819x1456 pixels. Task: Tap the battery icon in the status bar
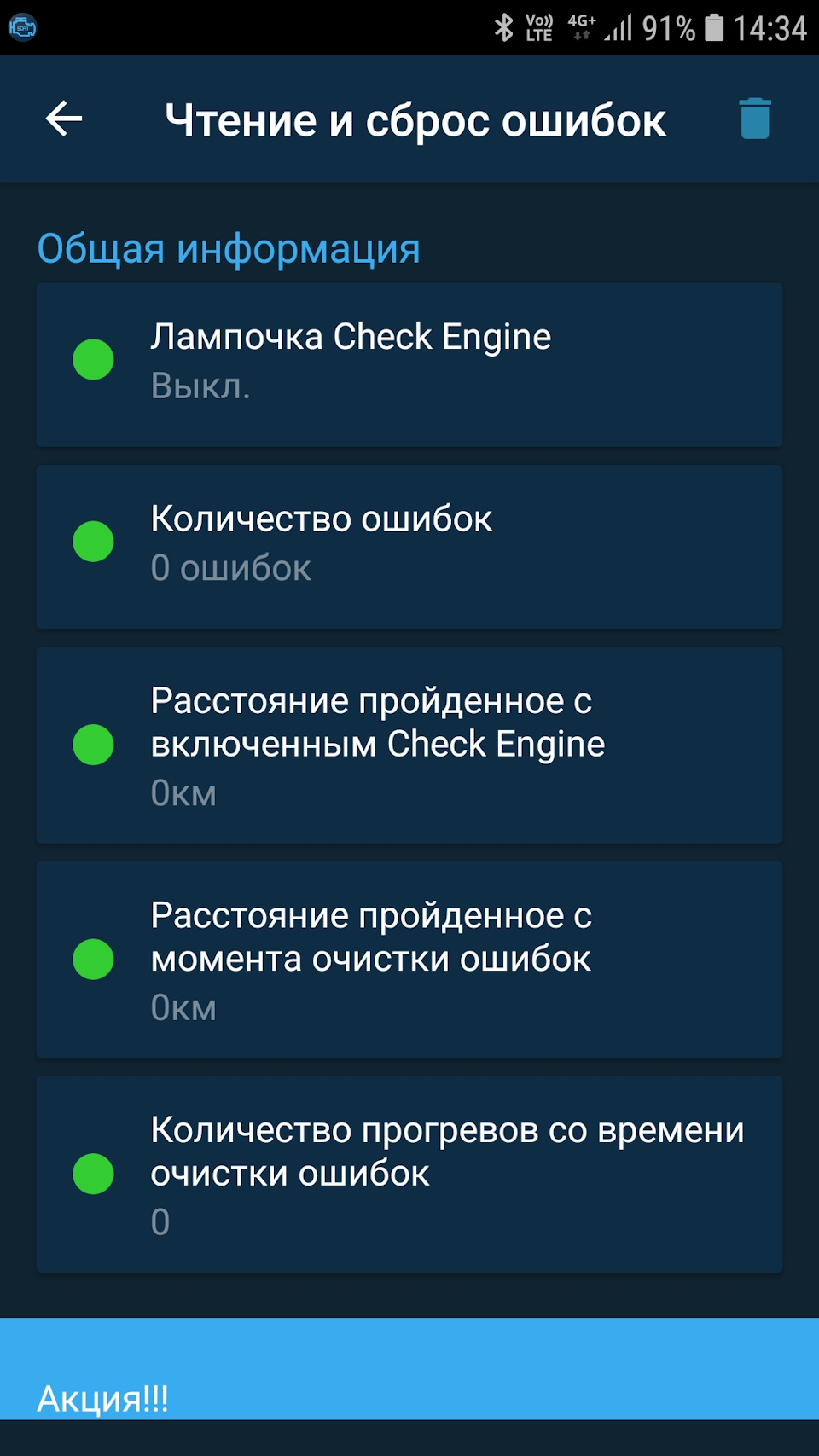pos(713,26)
